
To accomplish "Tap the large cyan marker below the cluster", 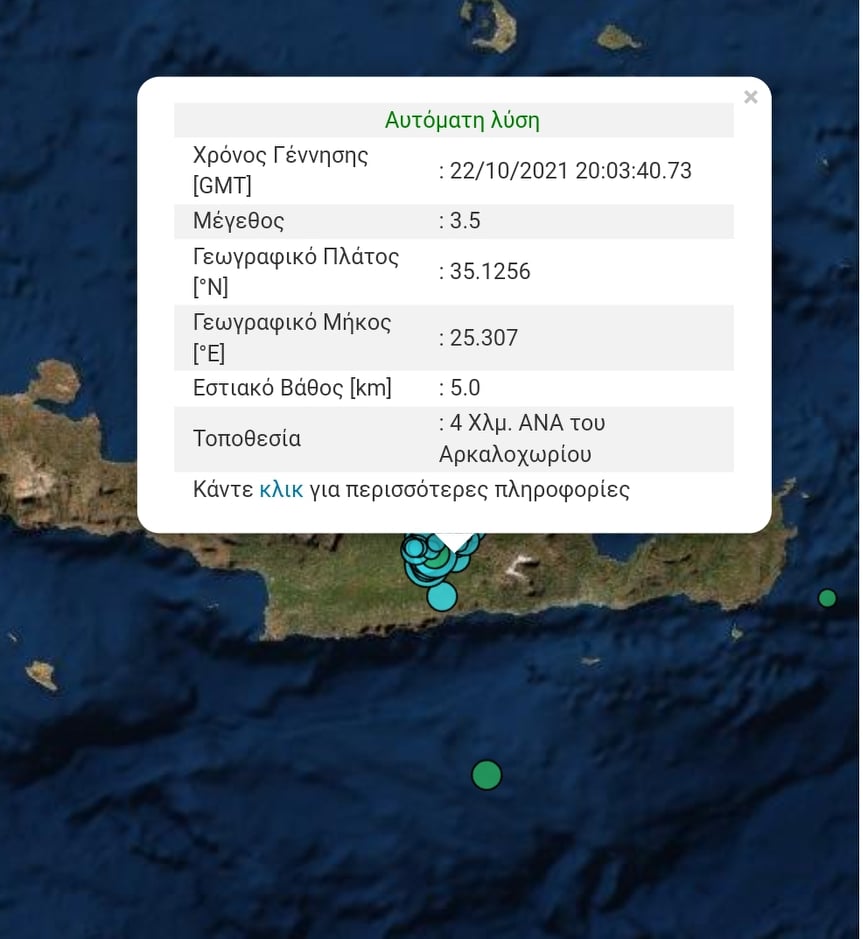I will [x=442, y=597].
